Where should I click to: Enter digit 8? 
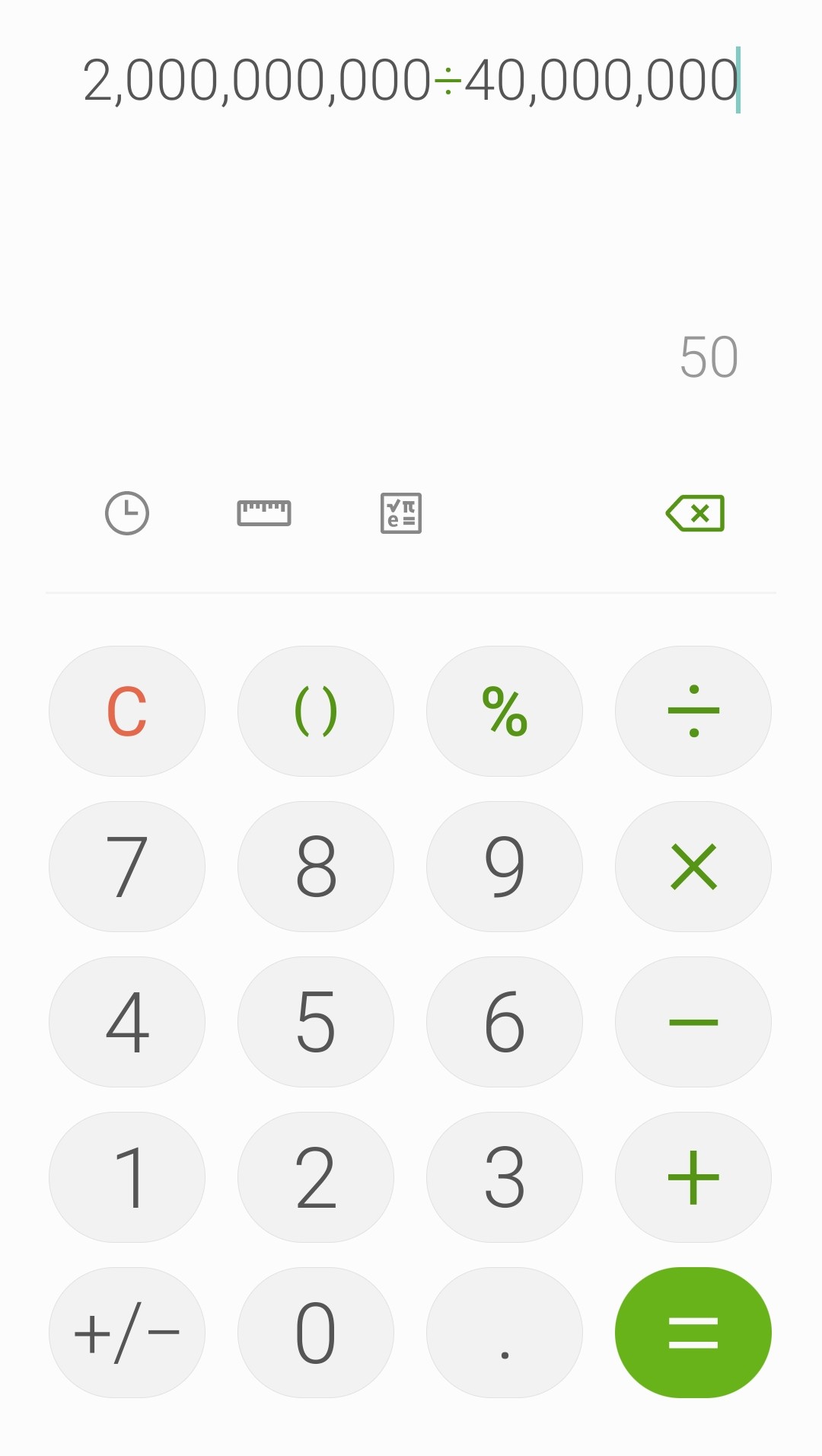click(x=316, y=867)
